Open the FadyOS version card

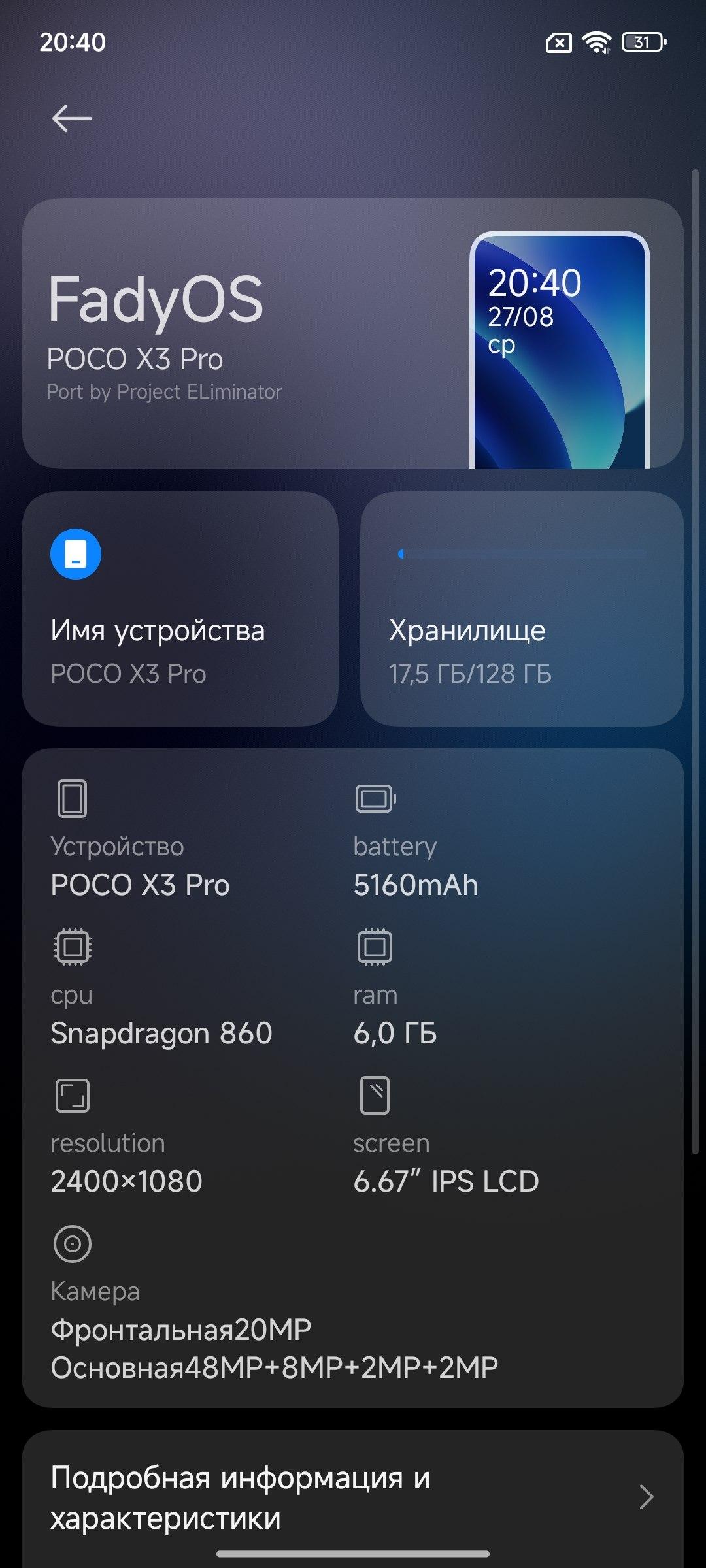[261, 333]
